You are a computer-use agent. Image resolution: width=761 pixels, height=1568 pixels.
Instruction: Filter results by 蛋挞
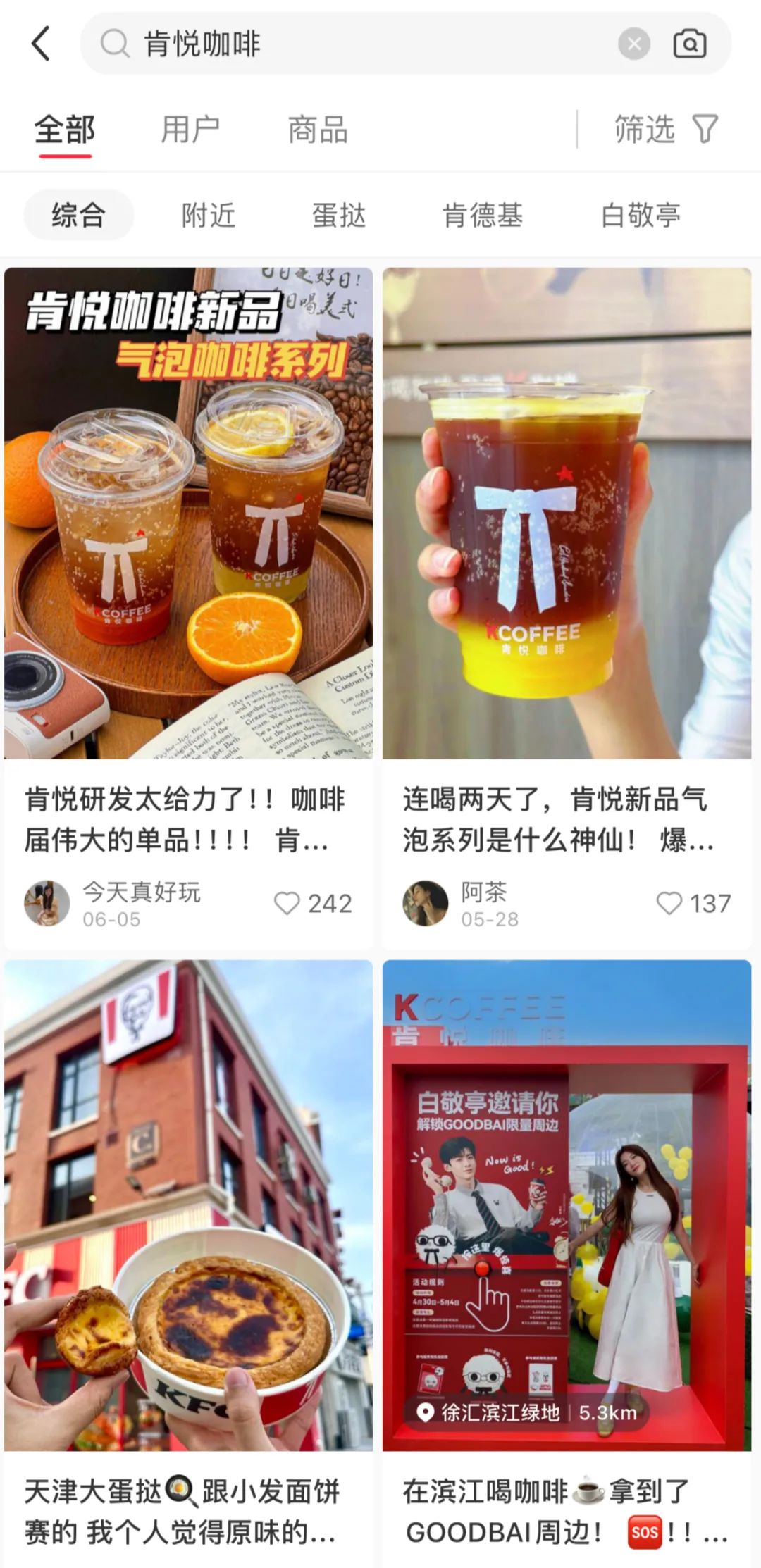click(339, 215)
